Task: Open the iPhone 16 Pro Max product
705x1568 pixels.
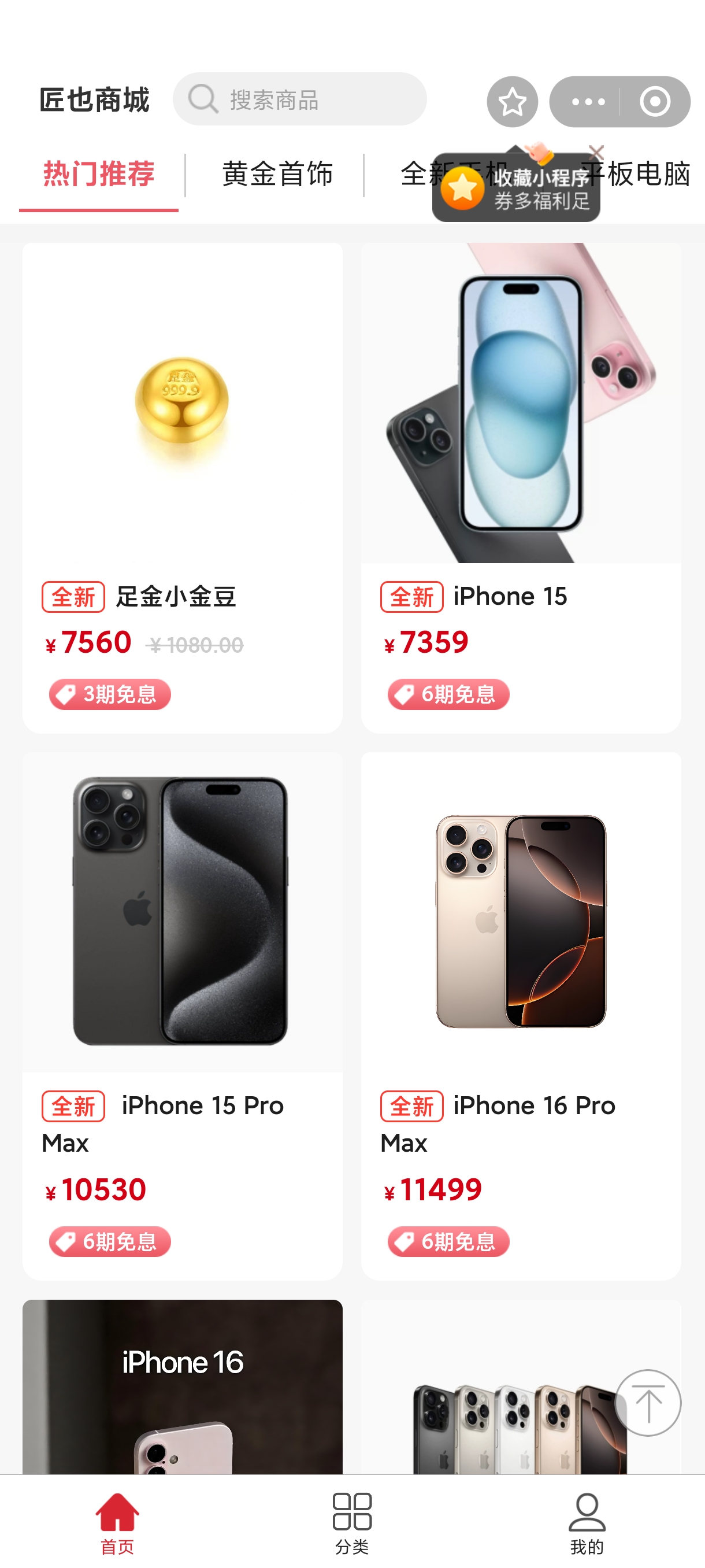Action: point(521,1016)
